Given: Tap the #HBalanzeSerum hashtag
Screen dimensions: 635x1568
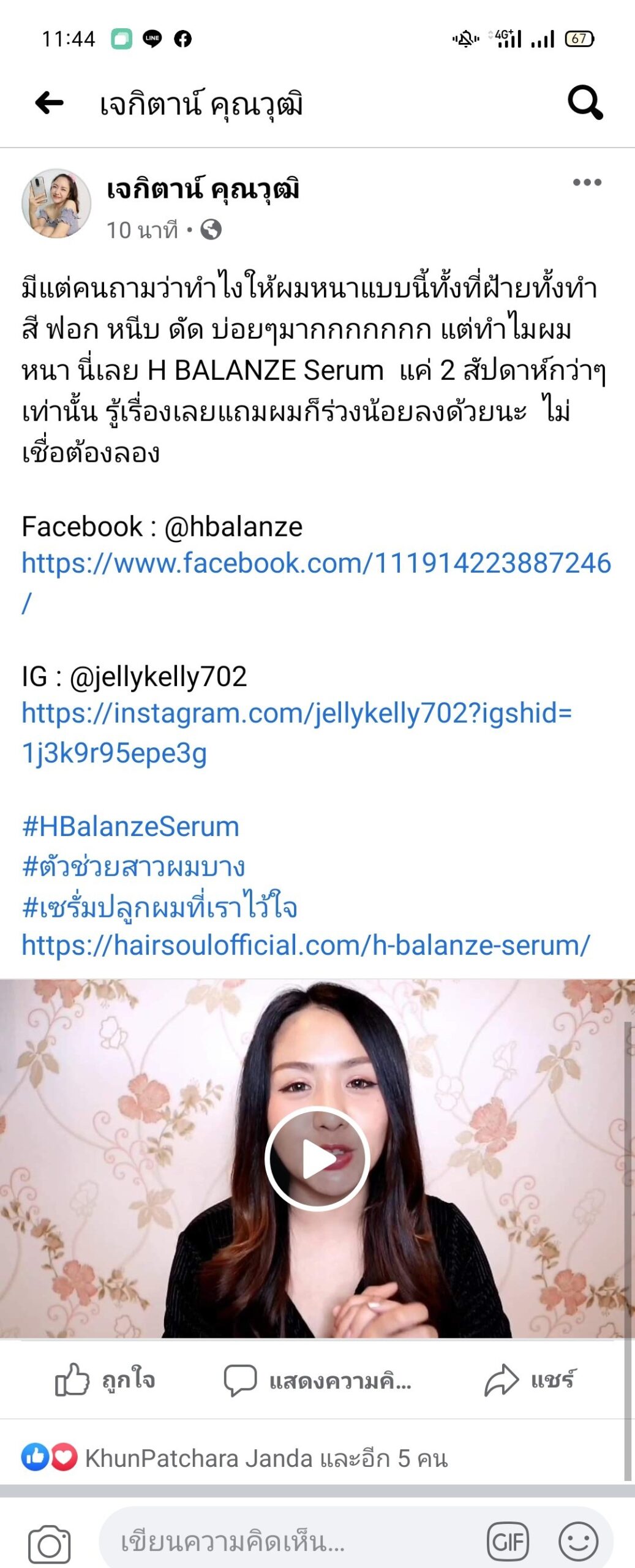Looking at the screenshot, I should point(130,826).
